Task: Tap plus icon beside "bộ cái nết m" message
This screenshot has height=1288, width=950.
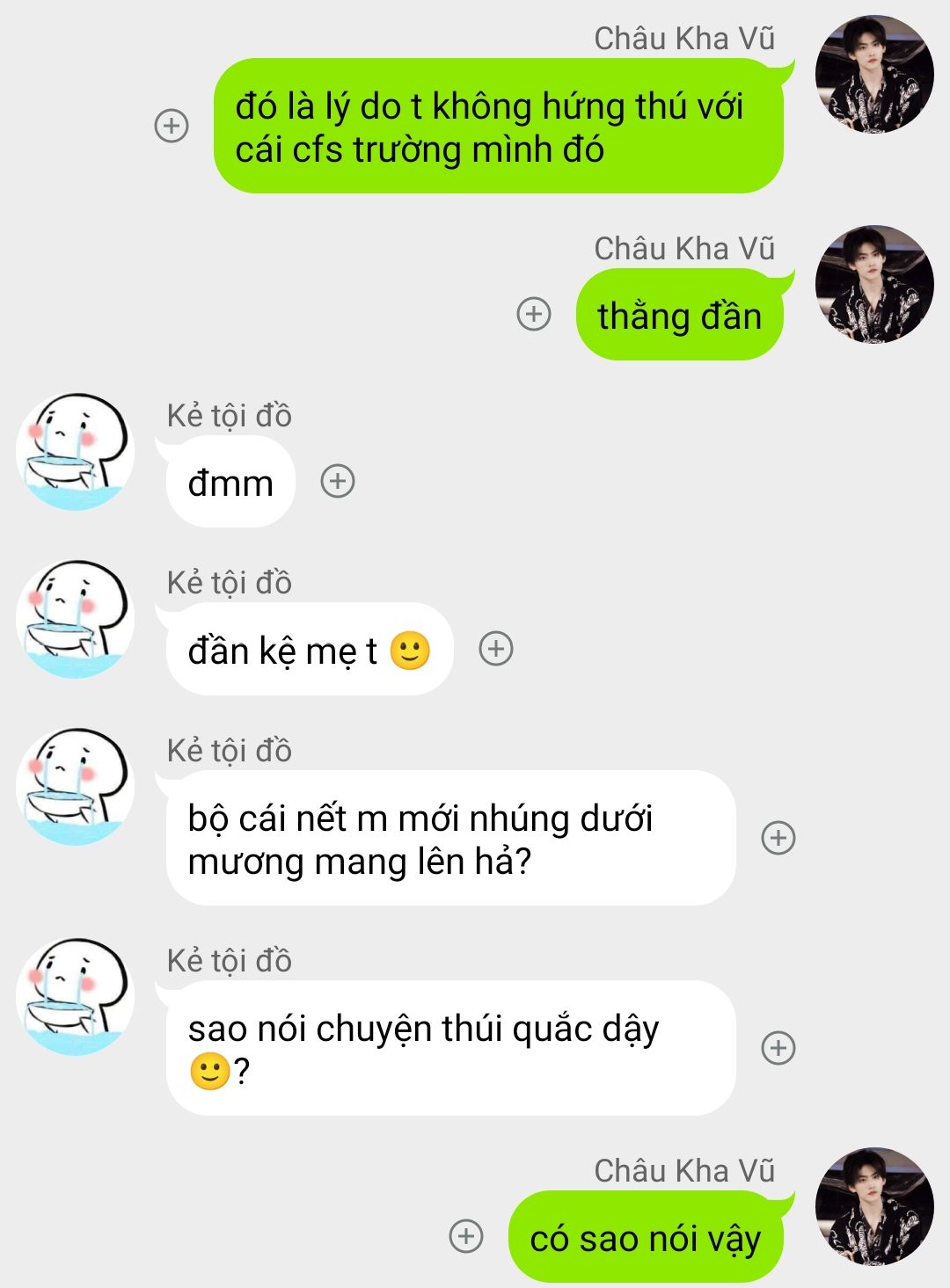Action: click(778, 838)
